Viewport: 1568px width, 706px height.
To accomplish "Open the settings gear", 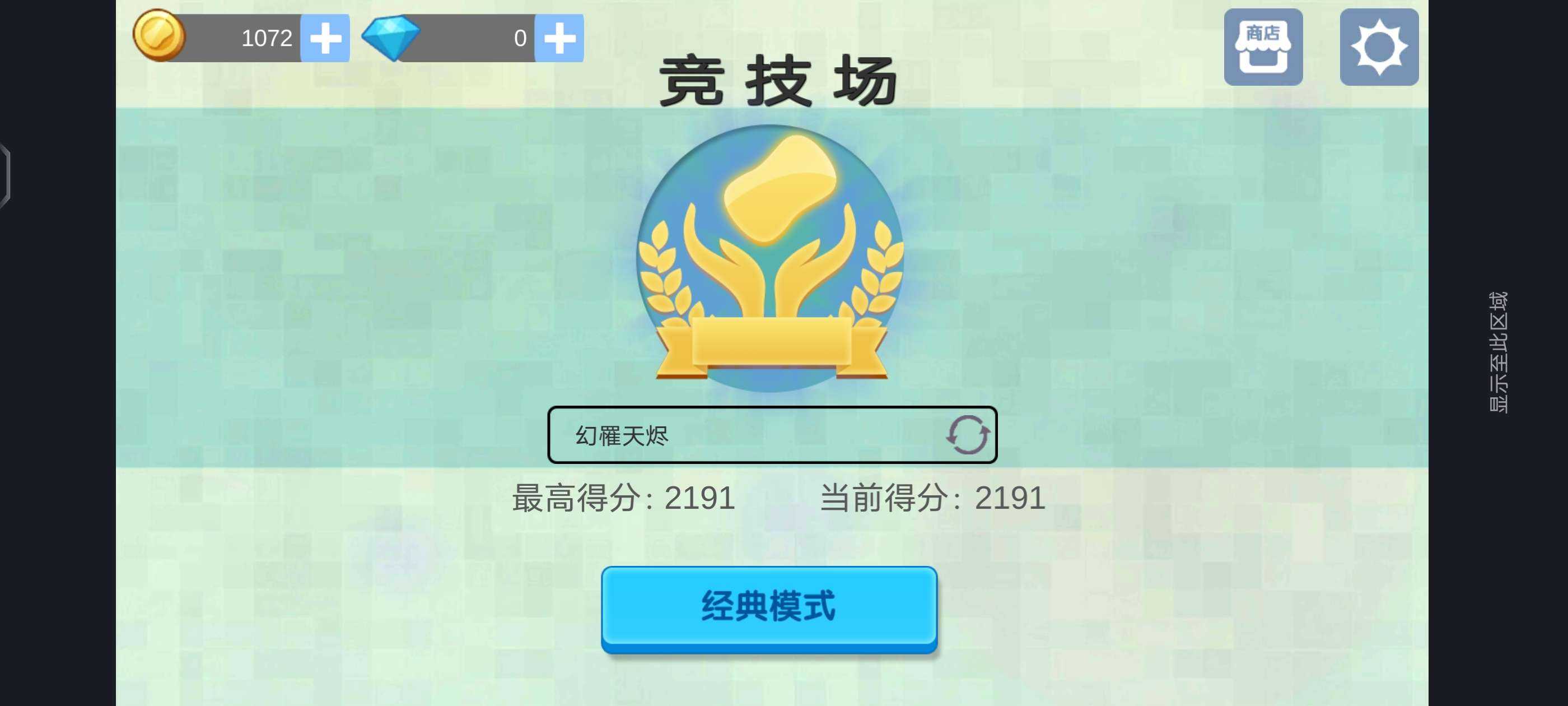I will point(1379,47).
